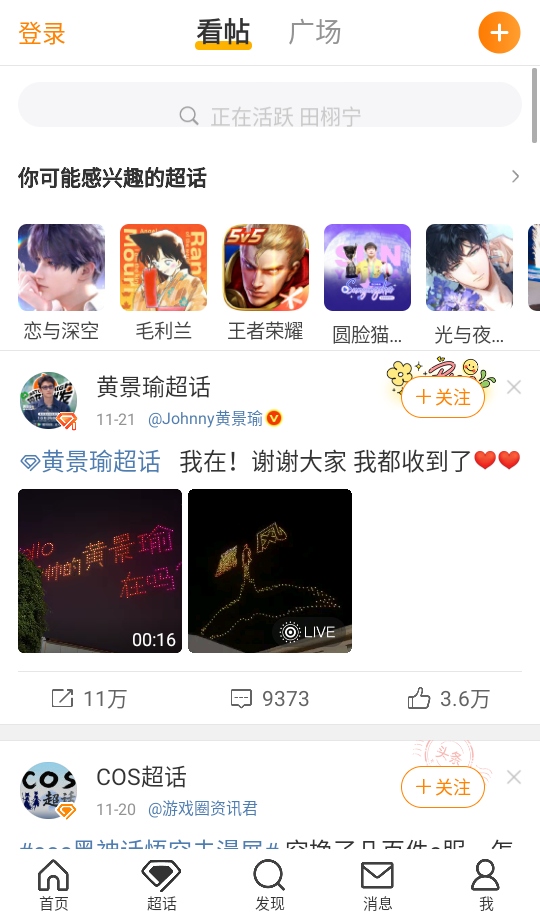Viewport: 540px width, 924px height.
Task: Tap the orange plus button to create a post
Action: 499,32
